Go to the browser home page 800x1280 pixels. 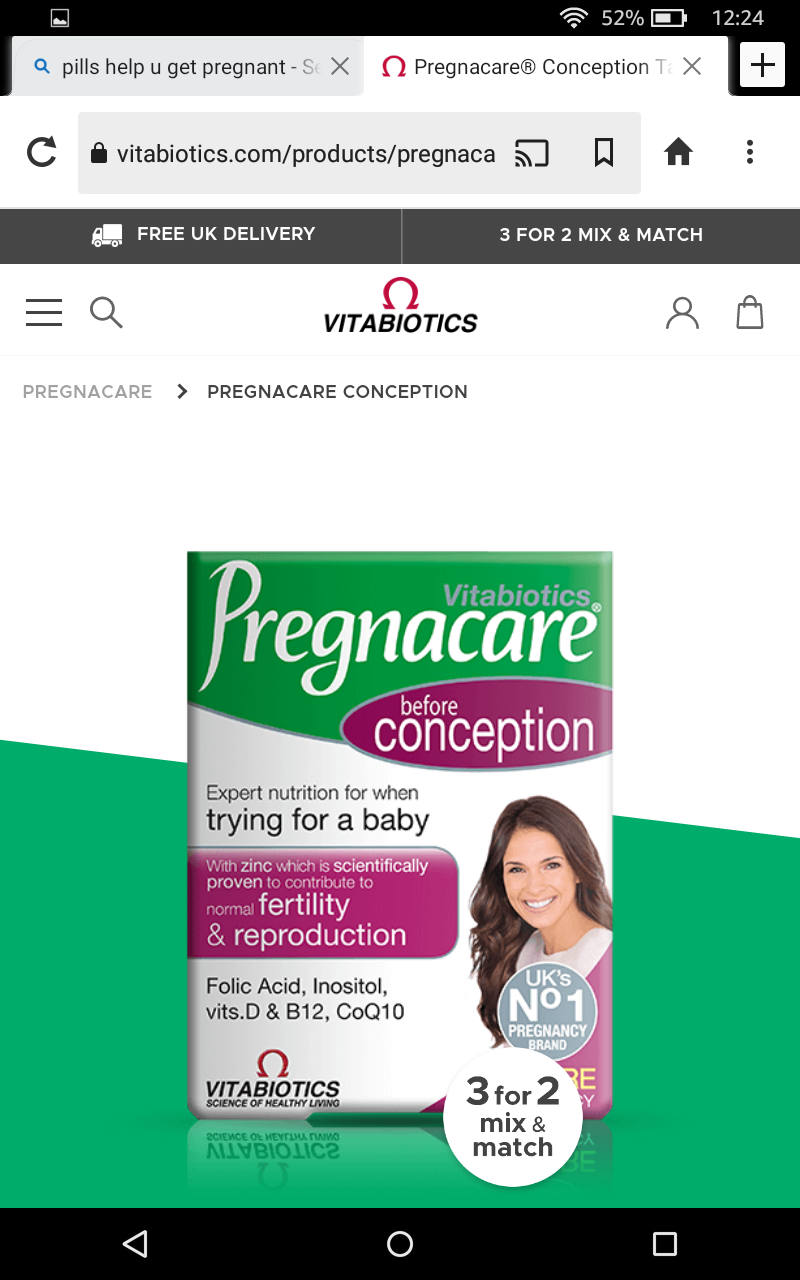pyautogui.click(x=678, y=153)
